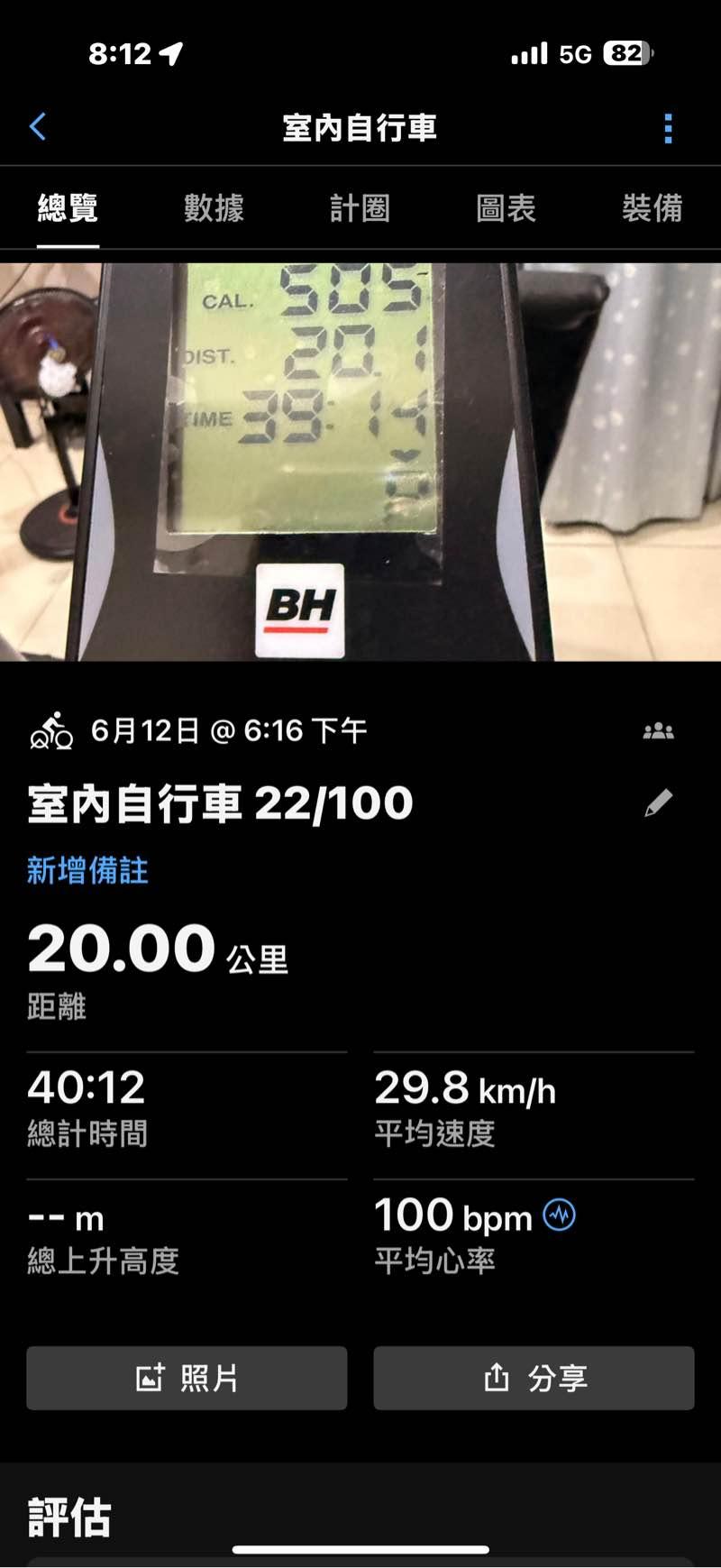Open the privacy audience icon
This screenshot has width=721, height=1568.
pos(658,731)
